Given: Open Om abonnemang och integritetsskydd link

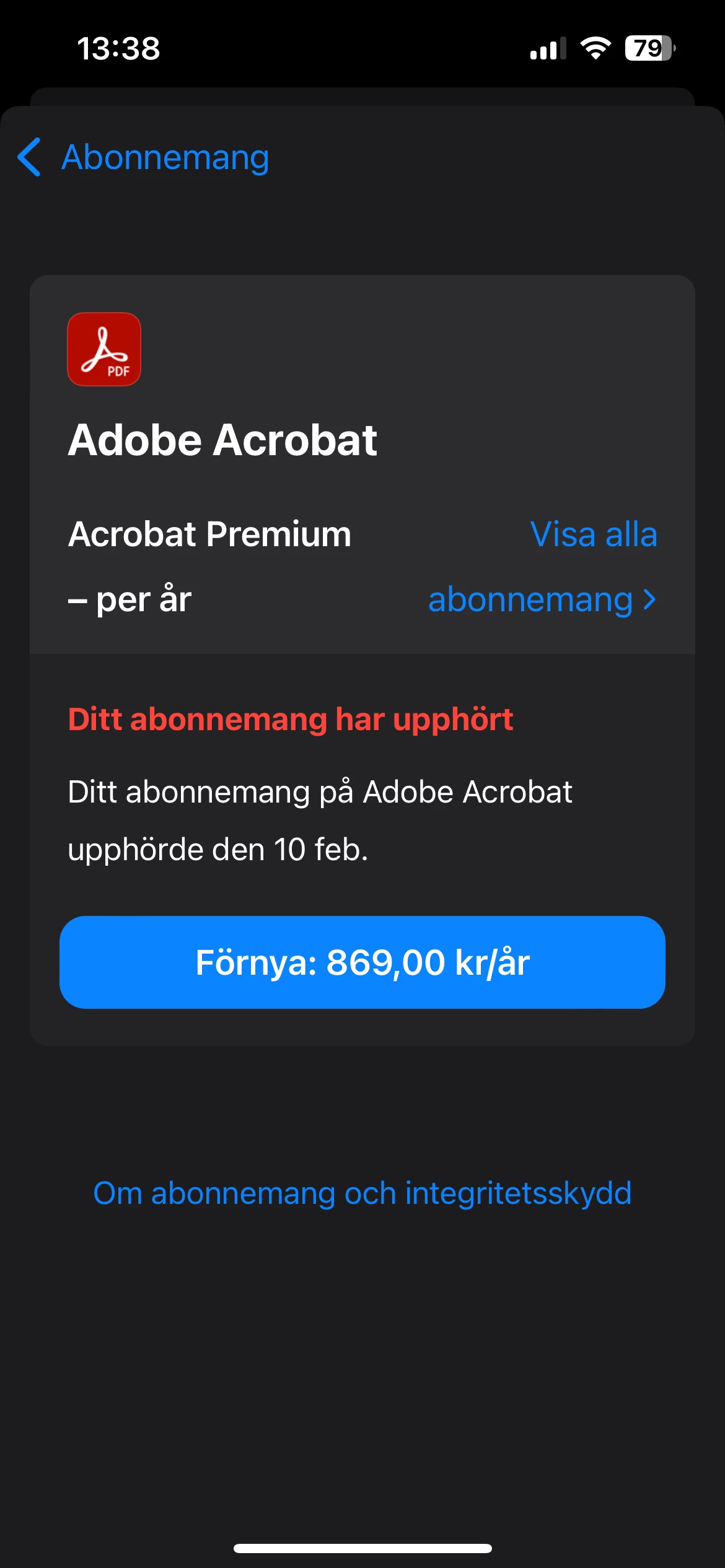Looking at the screenshot, I should click(362, 1193).
